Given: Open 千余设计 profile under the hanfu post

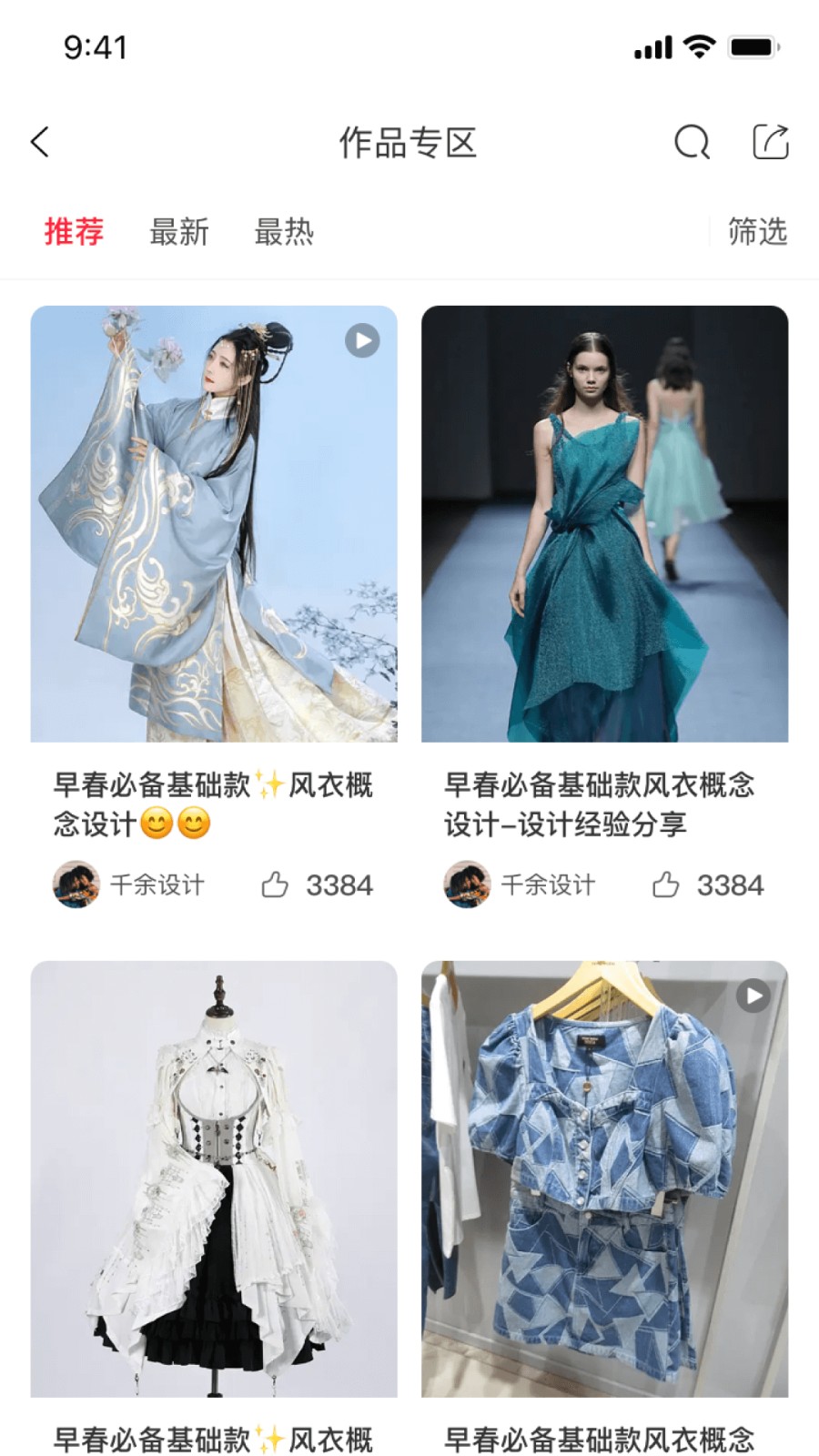Looking at the screenshot, I should click(x=129, y=885).
